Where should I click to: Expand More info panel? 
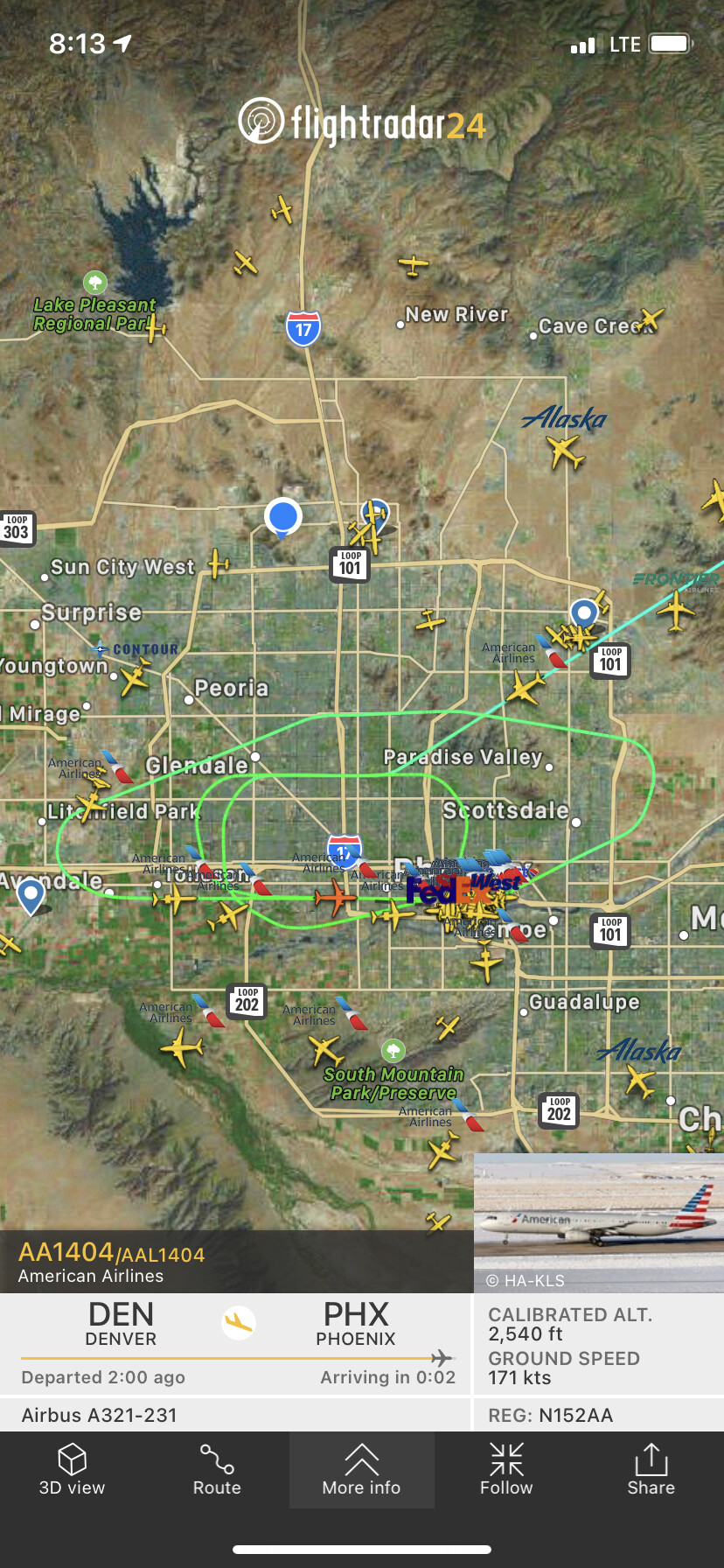point(361,1470)
